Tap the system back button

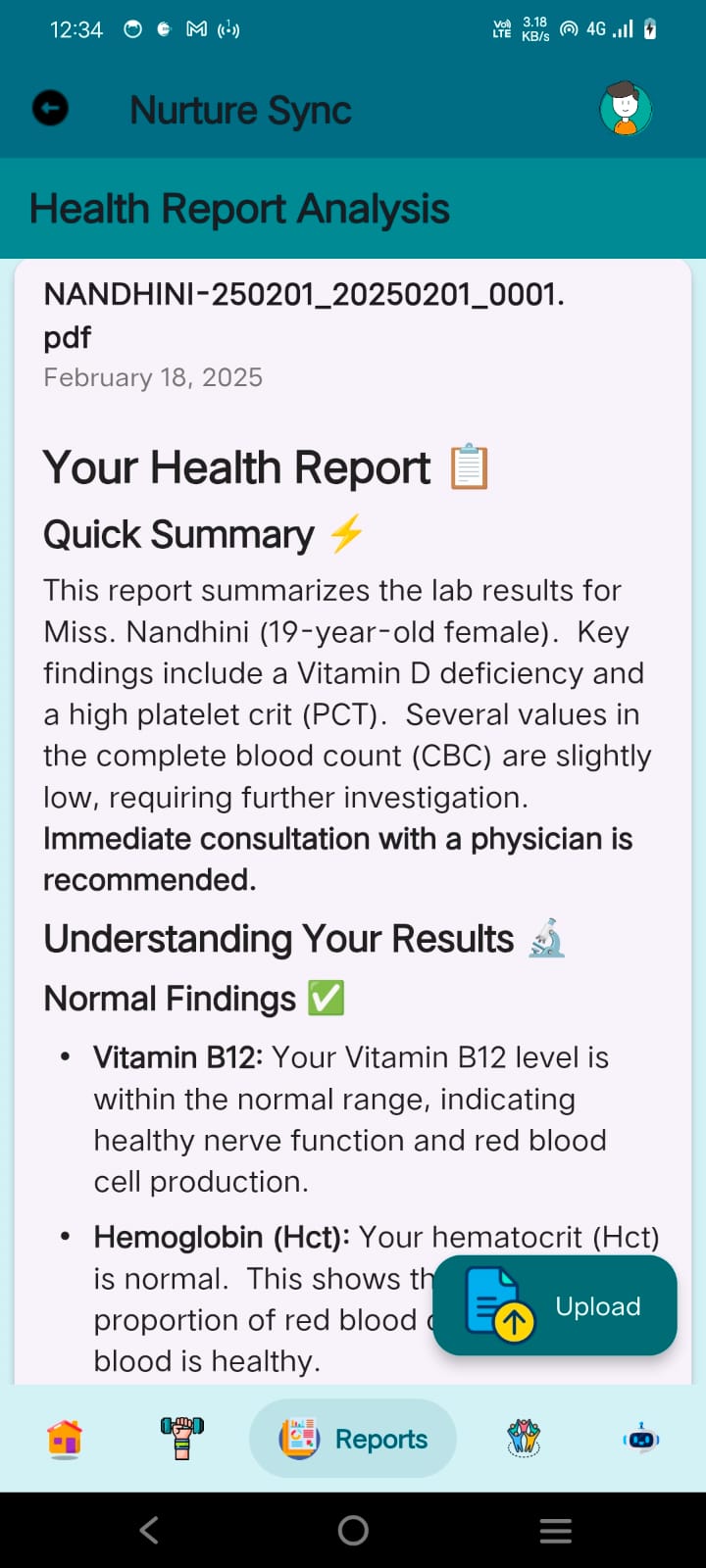pos(149,1530)
